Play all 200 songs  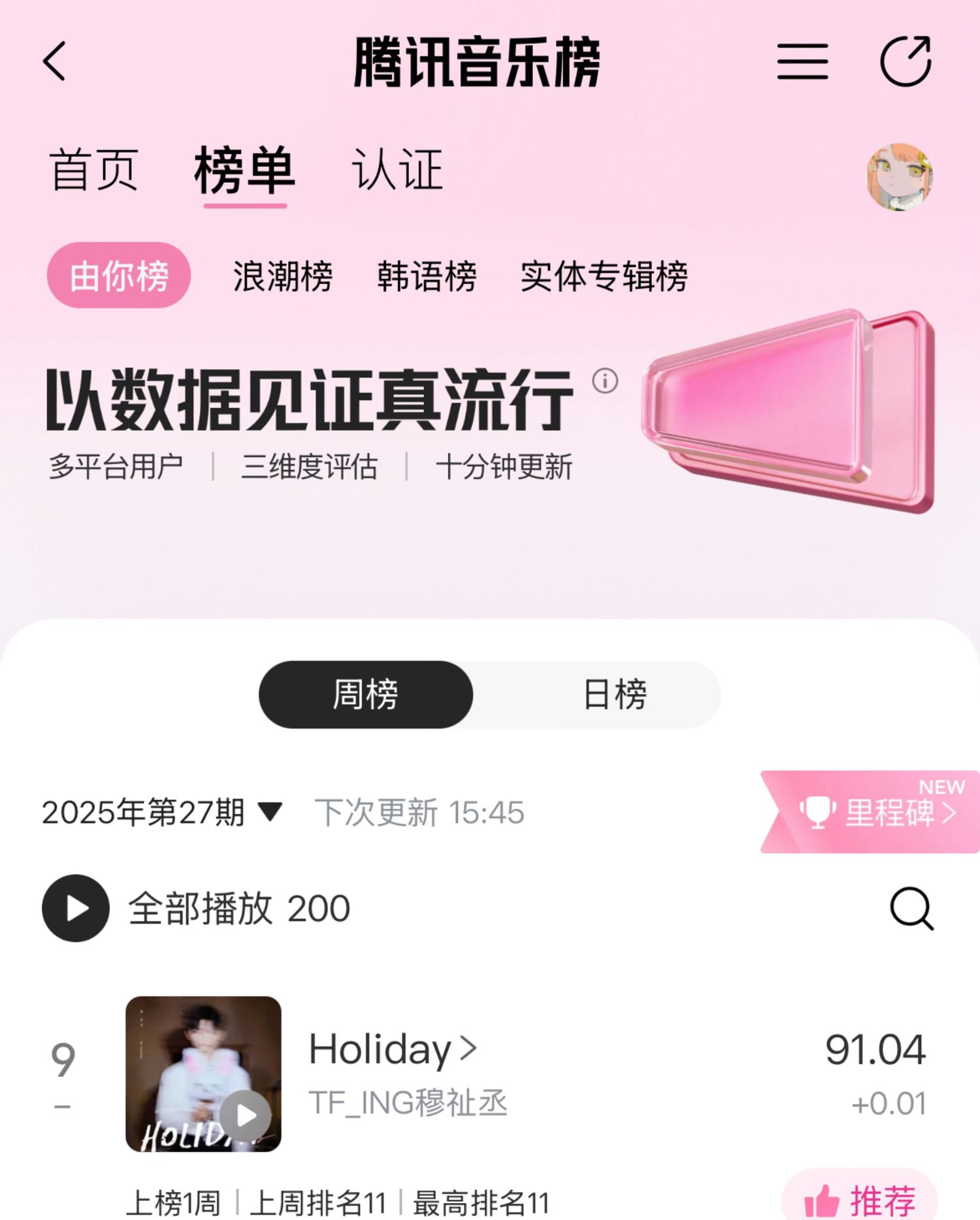click(x=76, y=908)
